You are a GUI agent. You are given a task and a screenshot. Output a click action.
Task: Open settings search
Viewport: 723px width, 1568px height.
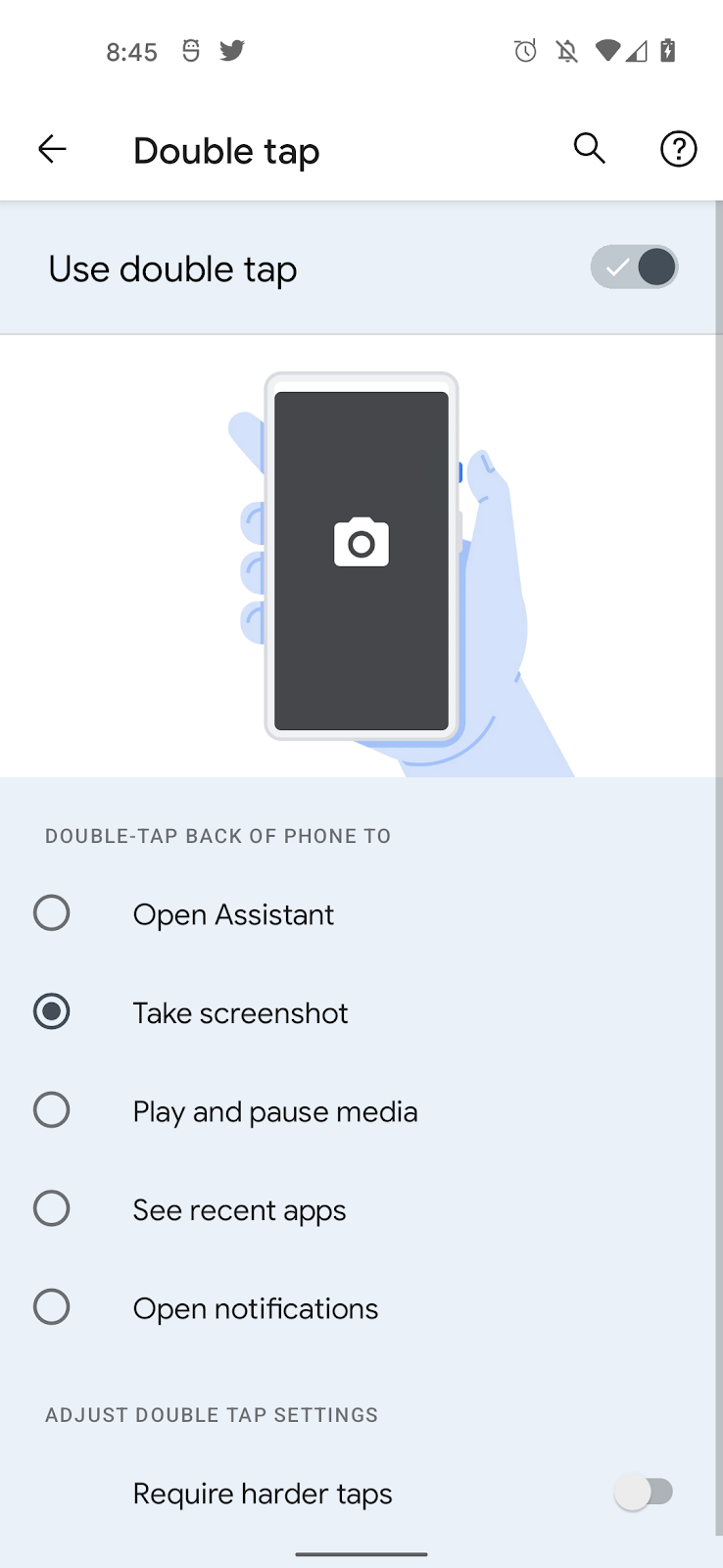tap(590, 149)
